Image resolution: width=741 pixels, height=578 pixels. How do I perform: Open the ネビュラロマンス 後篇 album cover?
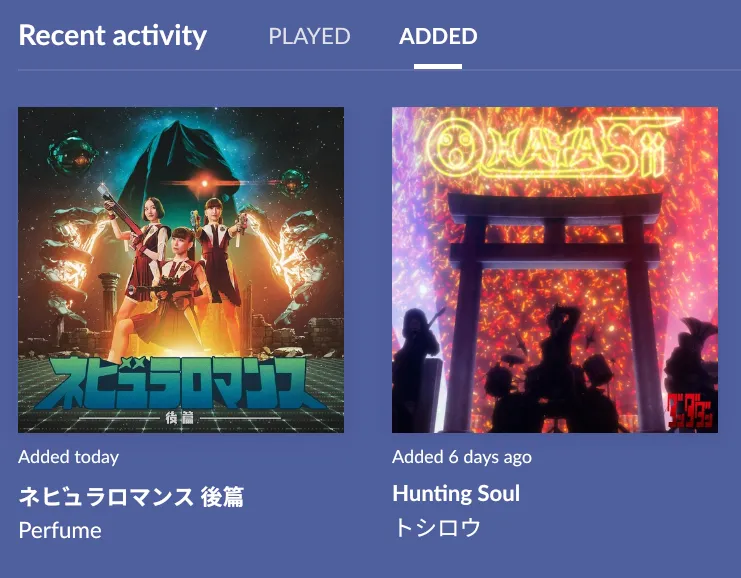click(x=181, y=270)
